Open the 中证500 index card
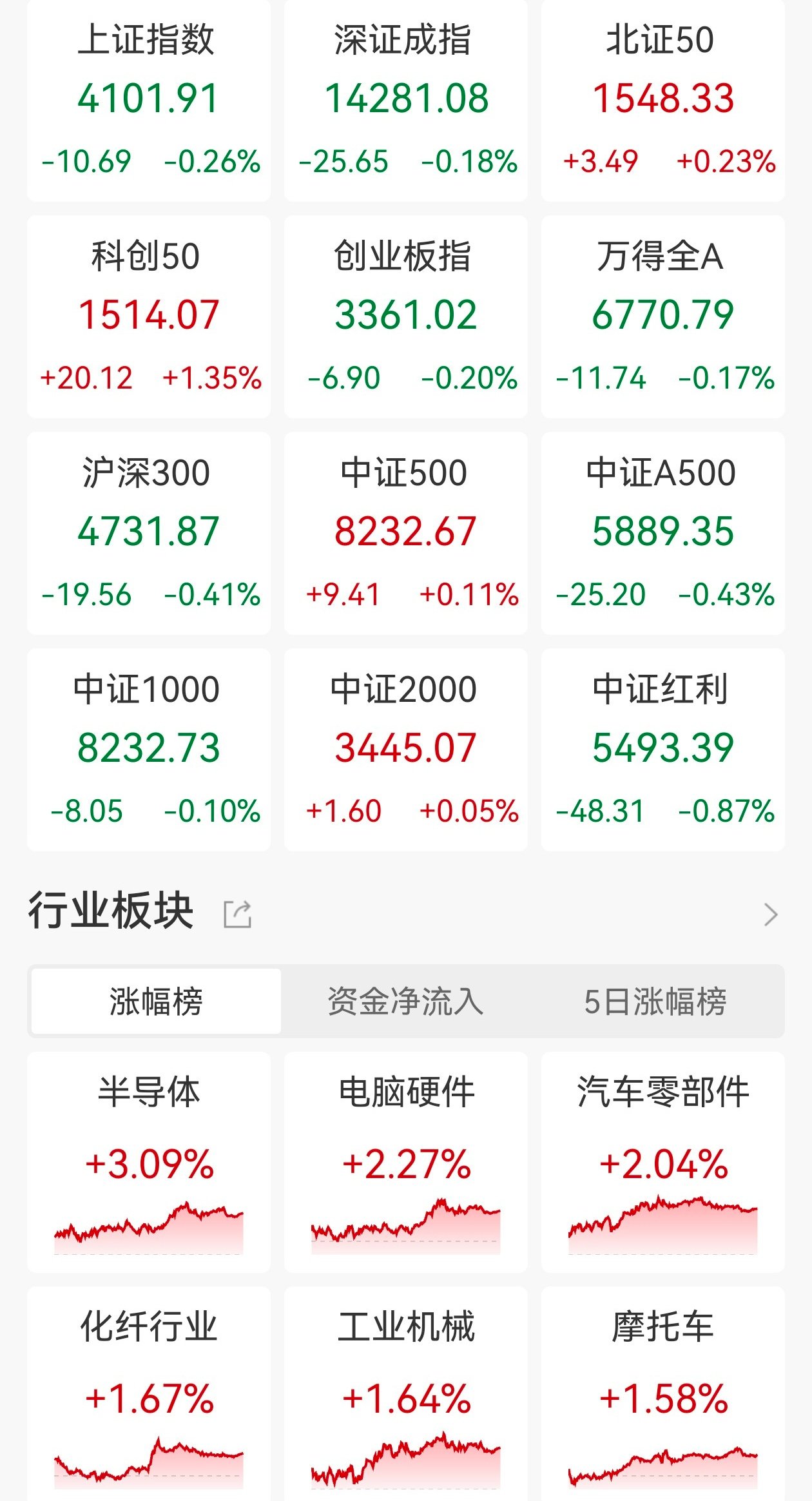 coord(405,533)
